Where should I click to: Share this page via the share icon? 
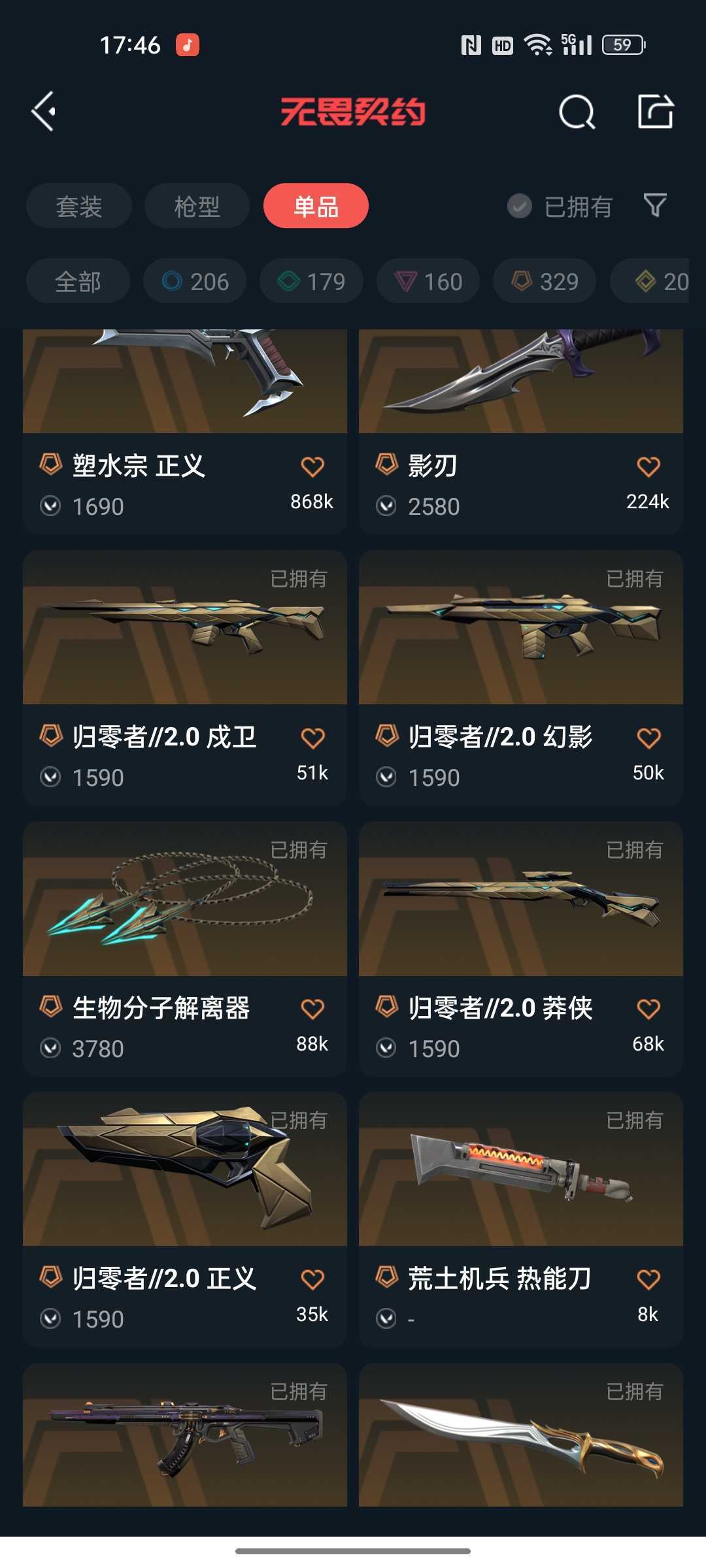coord(656,112)
